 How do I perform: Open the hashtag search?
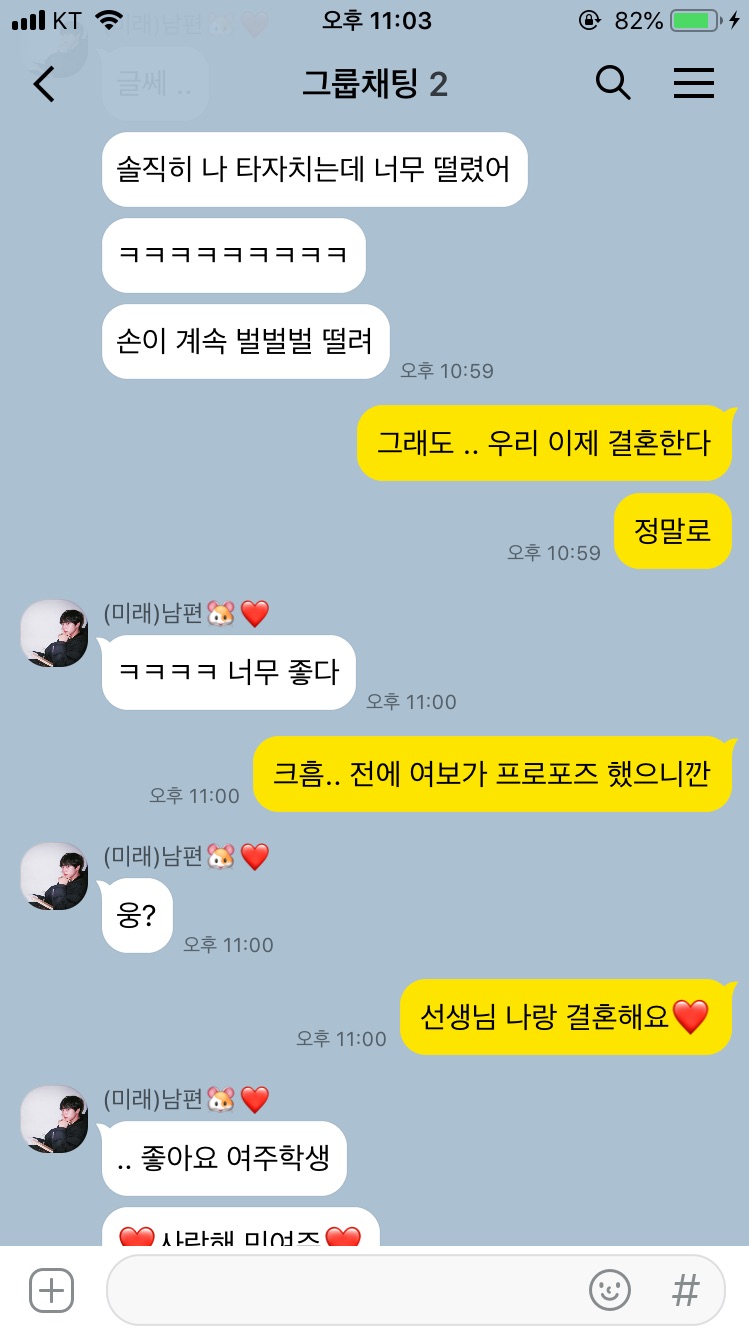coord(686,1290)
